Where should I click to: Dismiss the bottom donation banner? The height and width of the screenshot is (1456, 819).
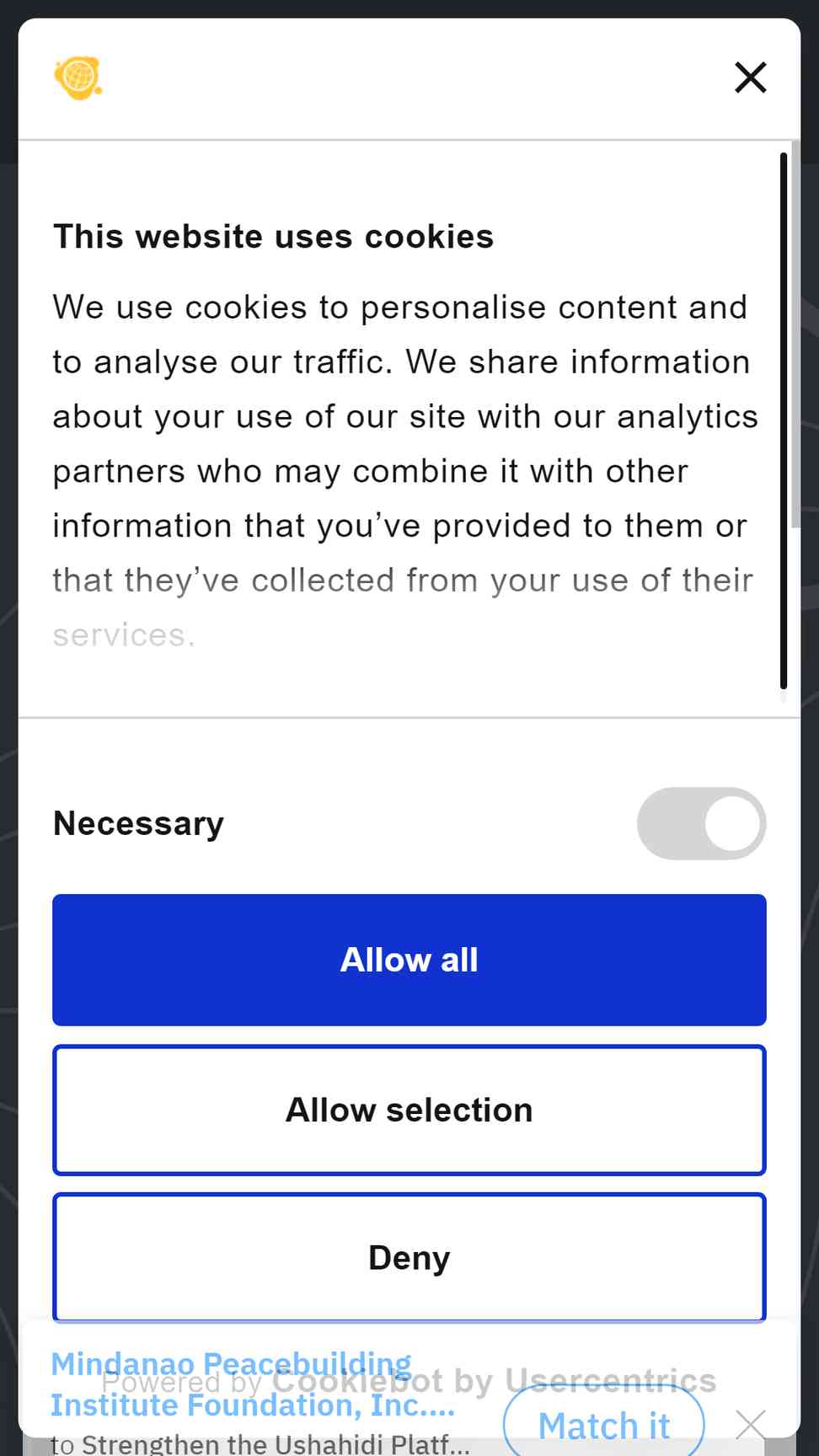coord(750,1425)
